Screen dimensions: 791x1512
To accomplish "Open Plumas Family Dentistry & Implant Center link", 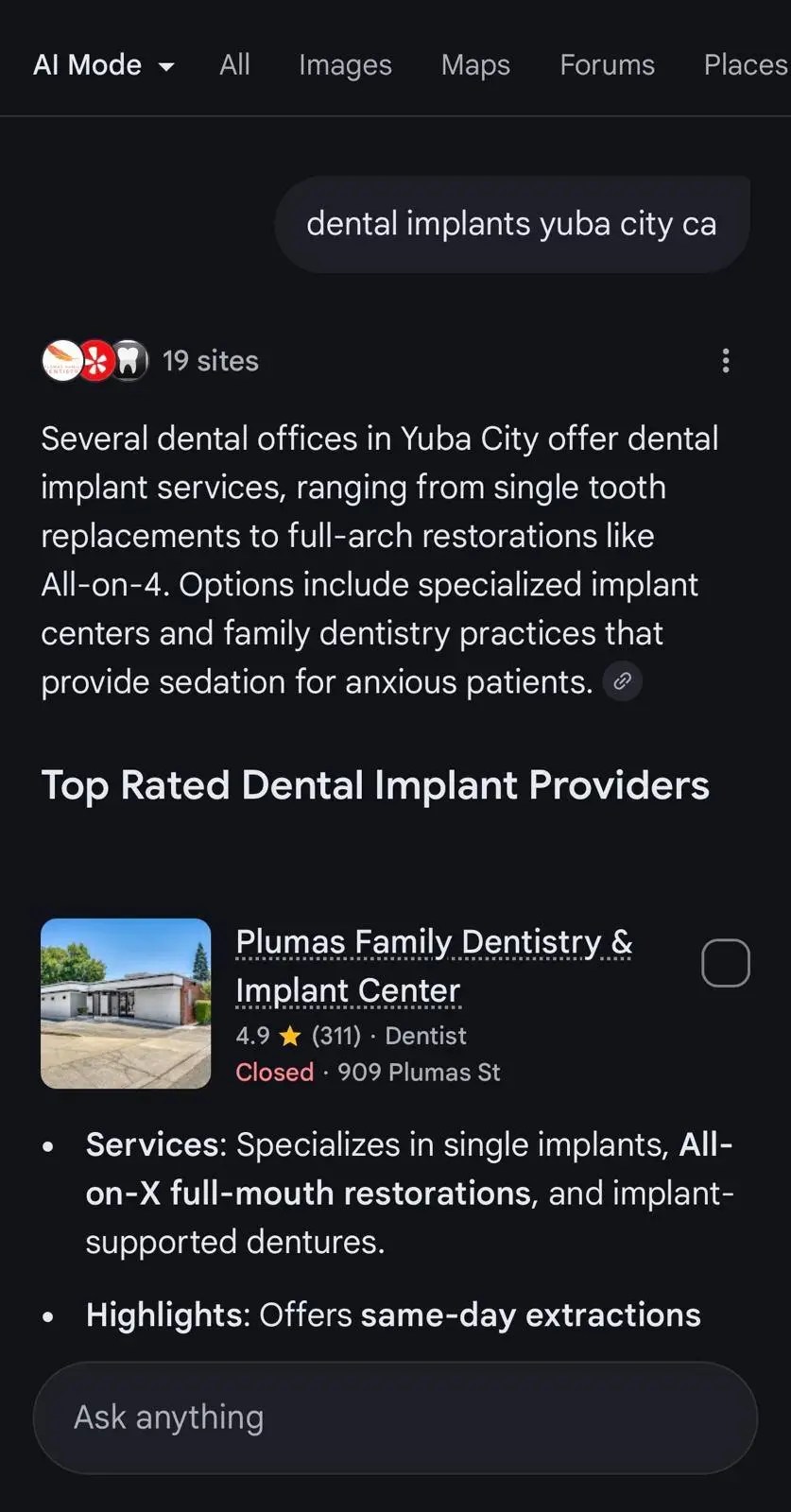I will coord(434,966).
